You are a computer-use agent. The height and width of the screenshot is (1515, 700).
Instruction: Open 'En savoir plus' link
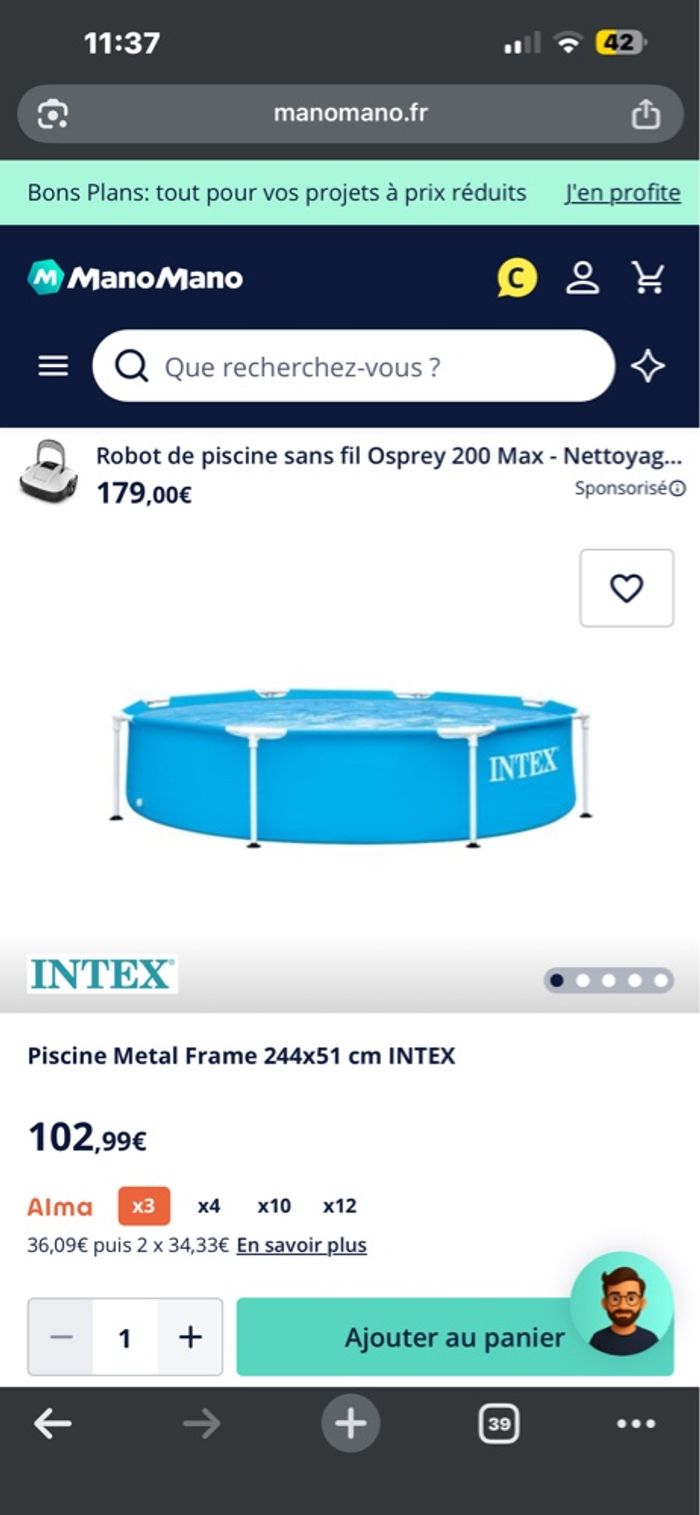(301, 1246)
